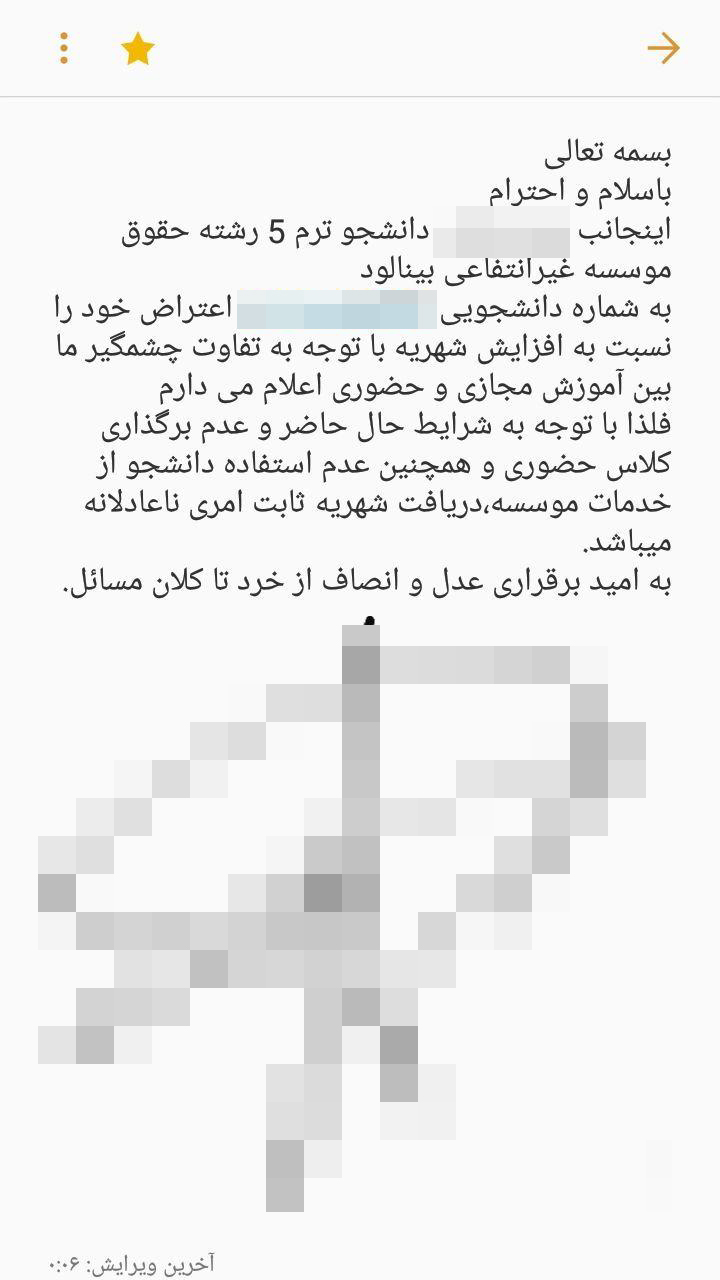Screen dimensions: 720x1280
Task: Go back using the arrow icon
Action: (x=663, y=48)
